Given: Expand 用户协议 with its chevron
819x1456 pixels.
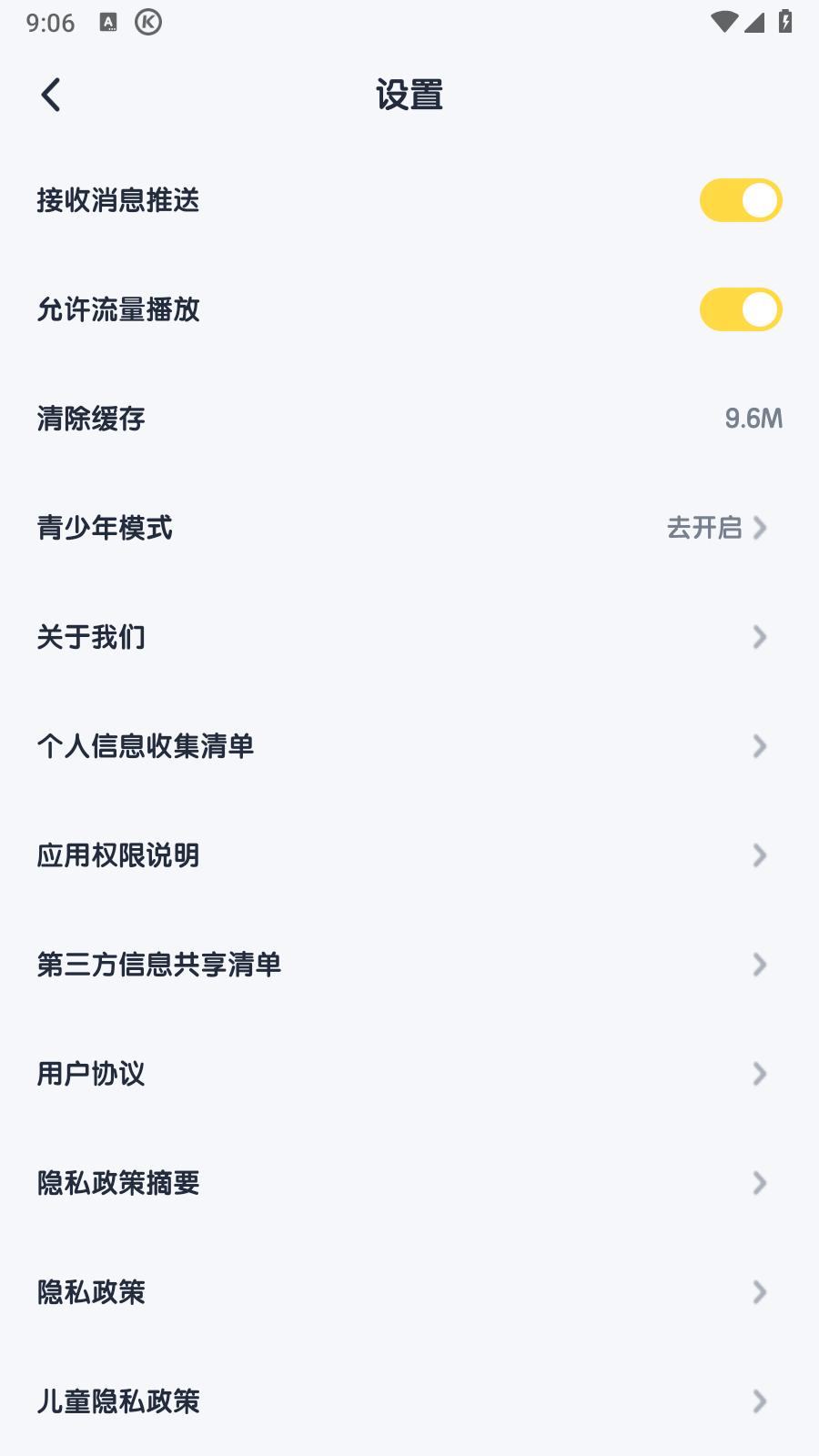Looking at the screenshot, I should 761,1074.
